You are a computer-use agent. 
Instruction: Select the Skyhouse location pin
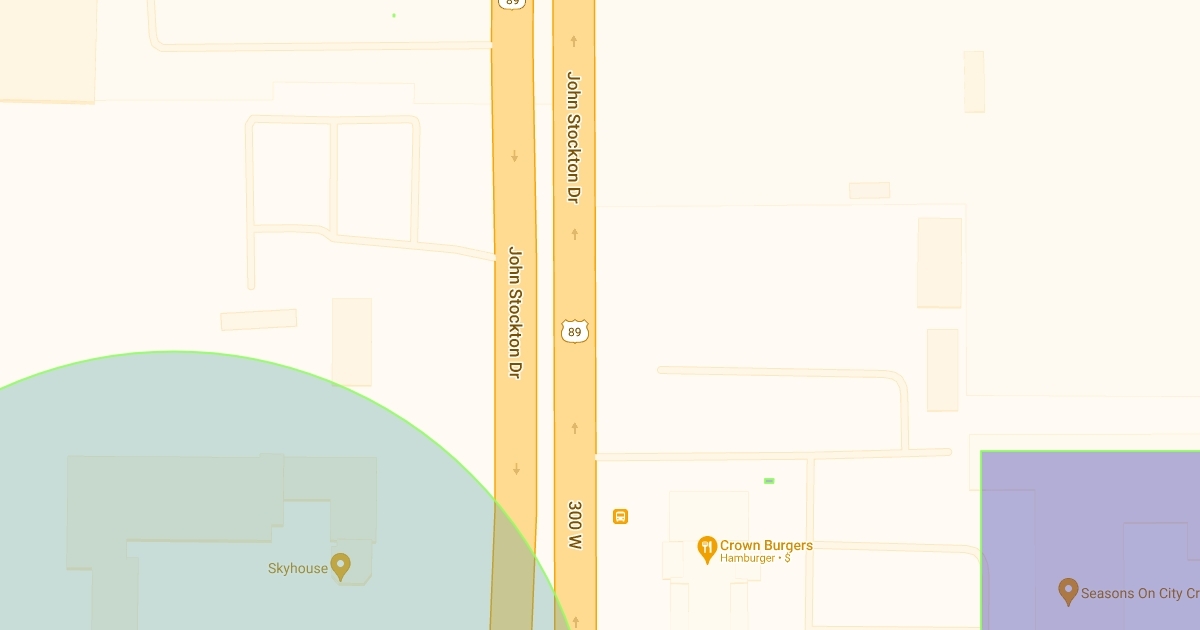340,566
